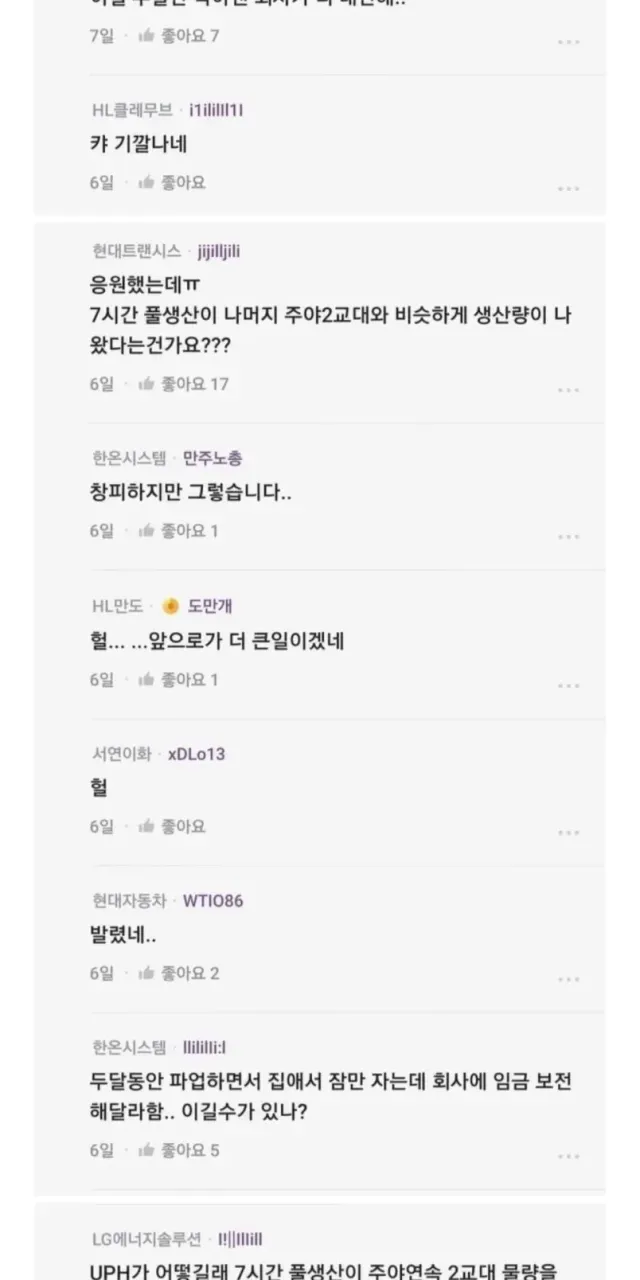
Task: Like the comment "캬 기깔나네"
Action: [x=147, y=182]
